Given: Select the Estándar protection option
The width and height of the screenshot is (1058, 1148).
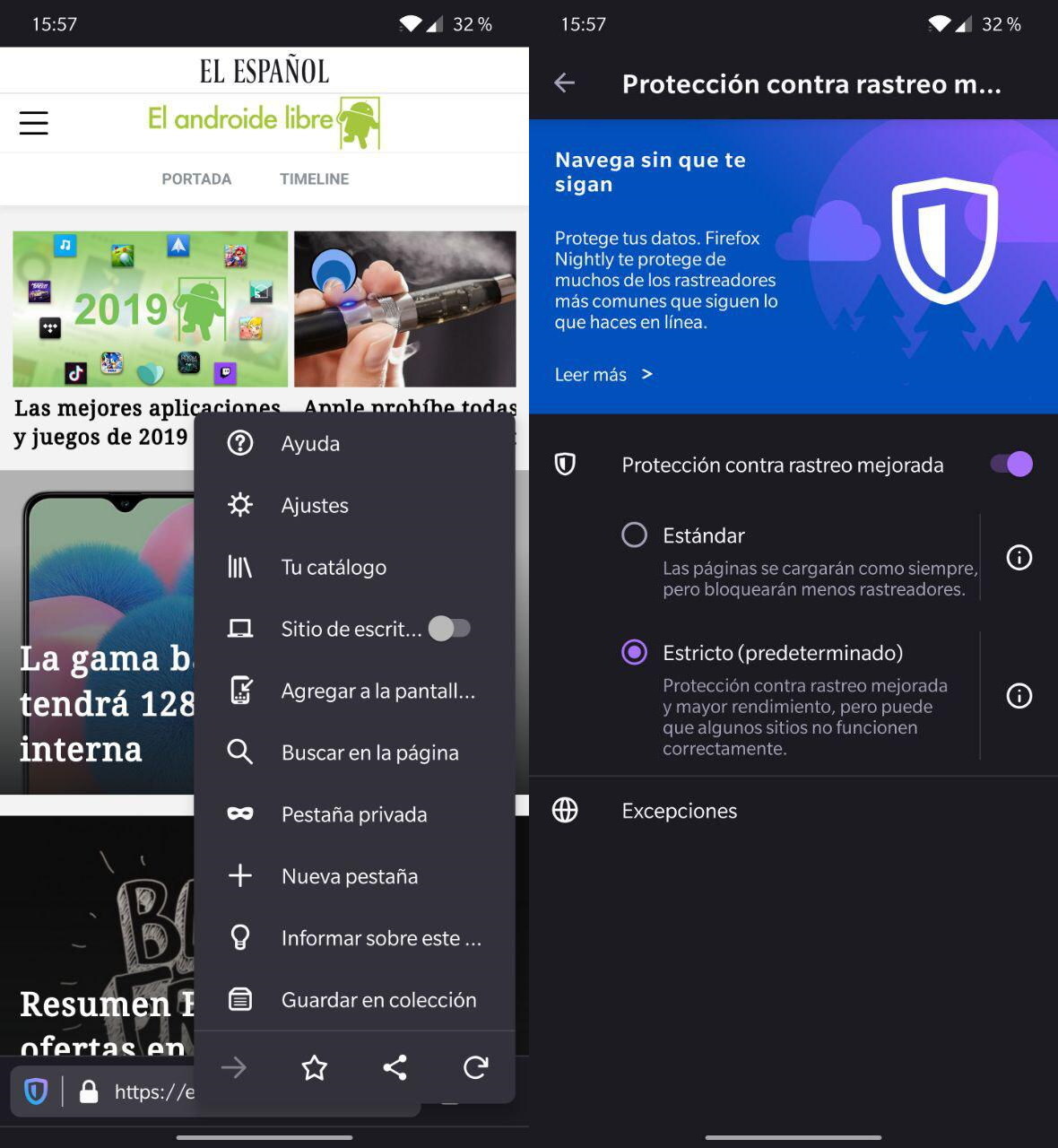Looking at the screenshot, I should click(635, 535).
